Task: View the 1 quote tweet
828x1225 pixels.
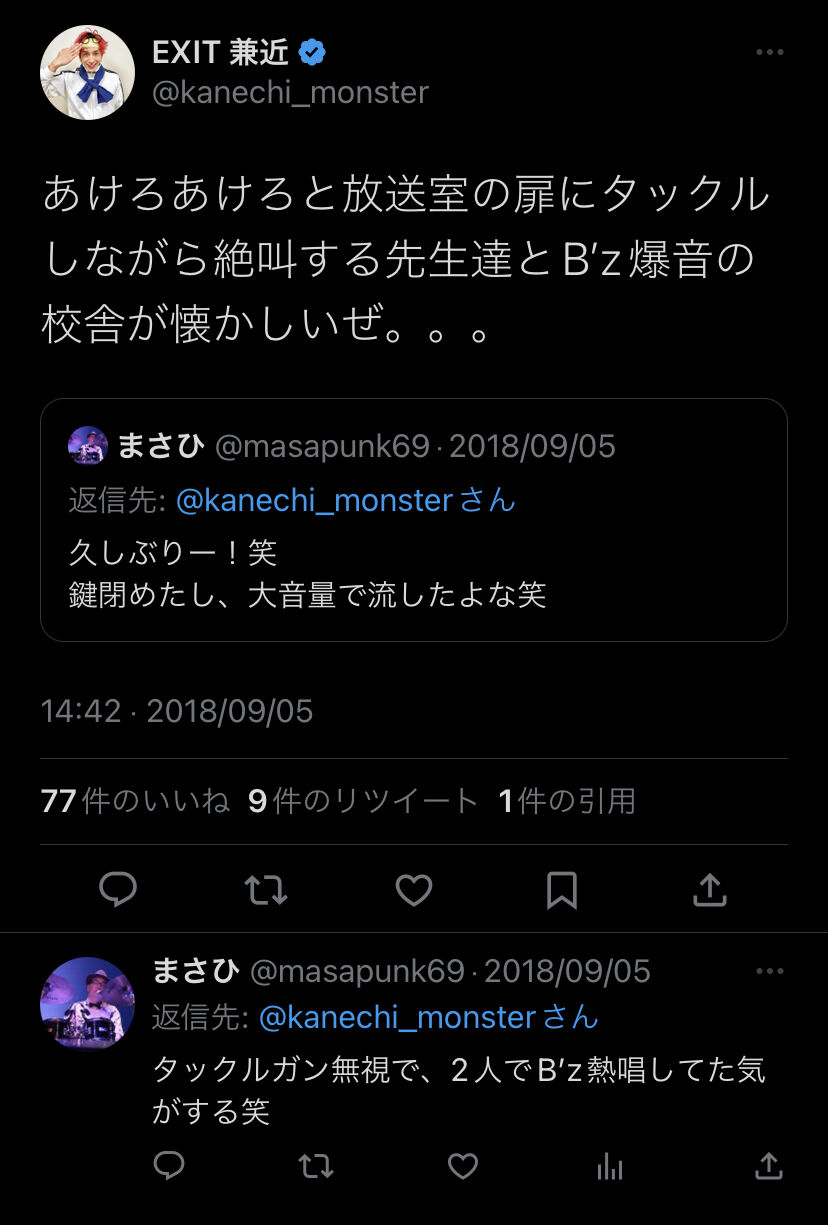Action: (x=567, y=801)
